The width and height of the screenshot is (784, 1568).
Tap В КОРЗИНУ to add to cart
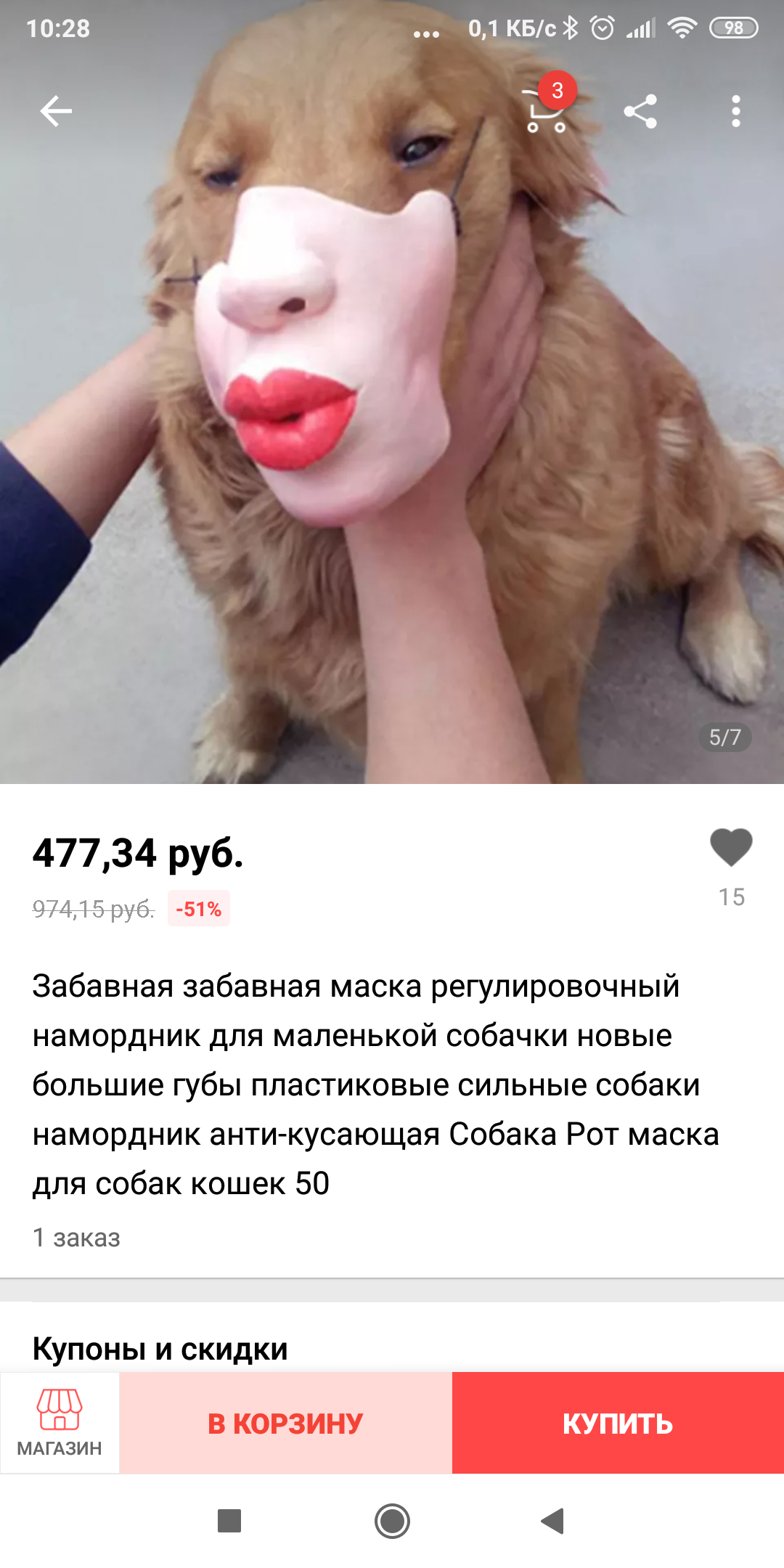286,1423
